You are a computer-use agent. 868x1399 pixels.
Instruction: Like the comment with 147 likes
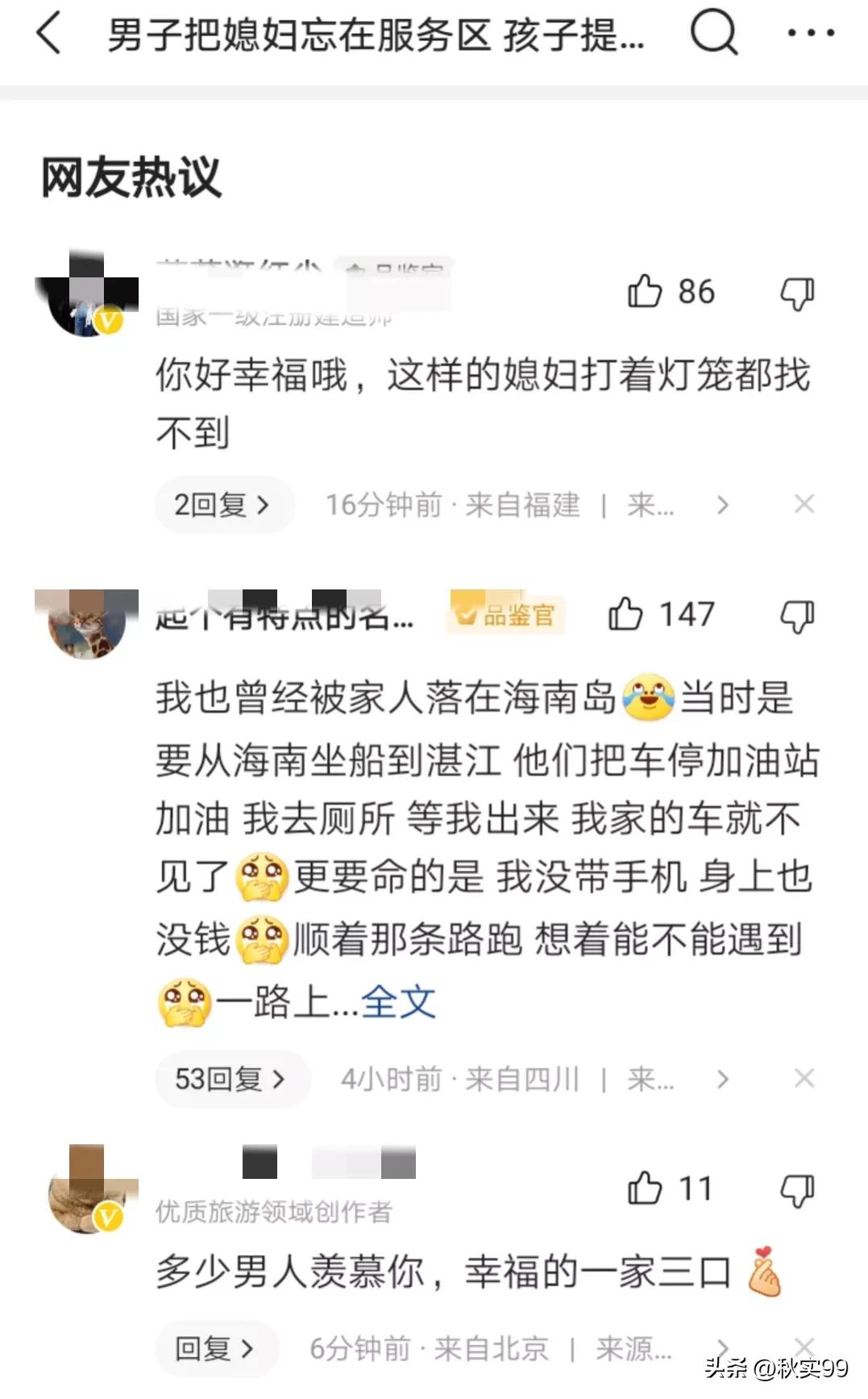pos(625,614)
